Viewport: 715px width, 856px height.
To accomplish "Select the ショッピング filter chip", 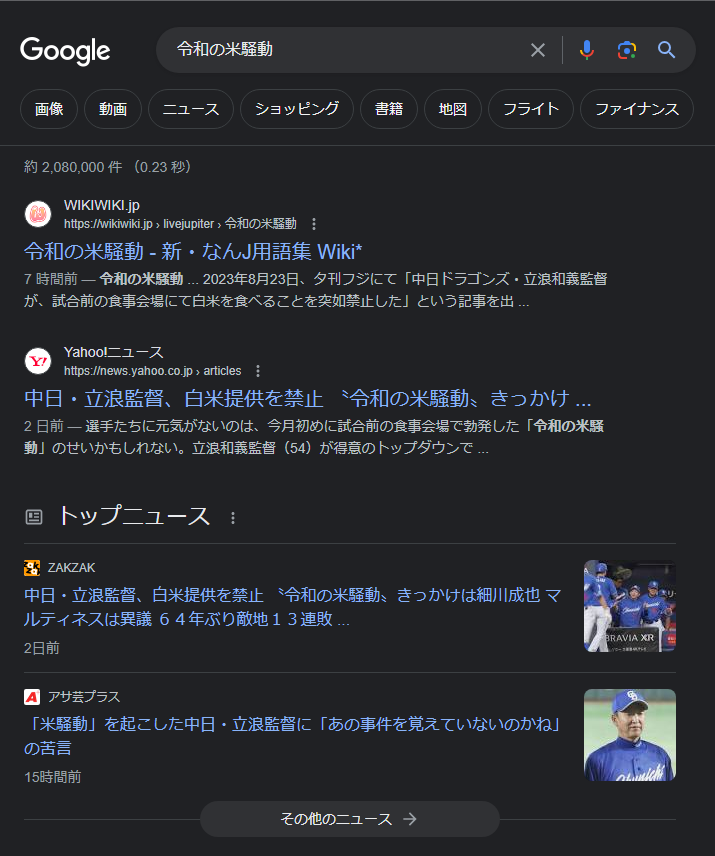I will 297,109.
